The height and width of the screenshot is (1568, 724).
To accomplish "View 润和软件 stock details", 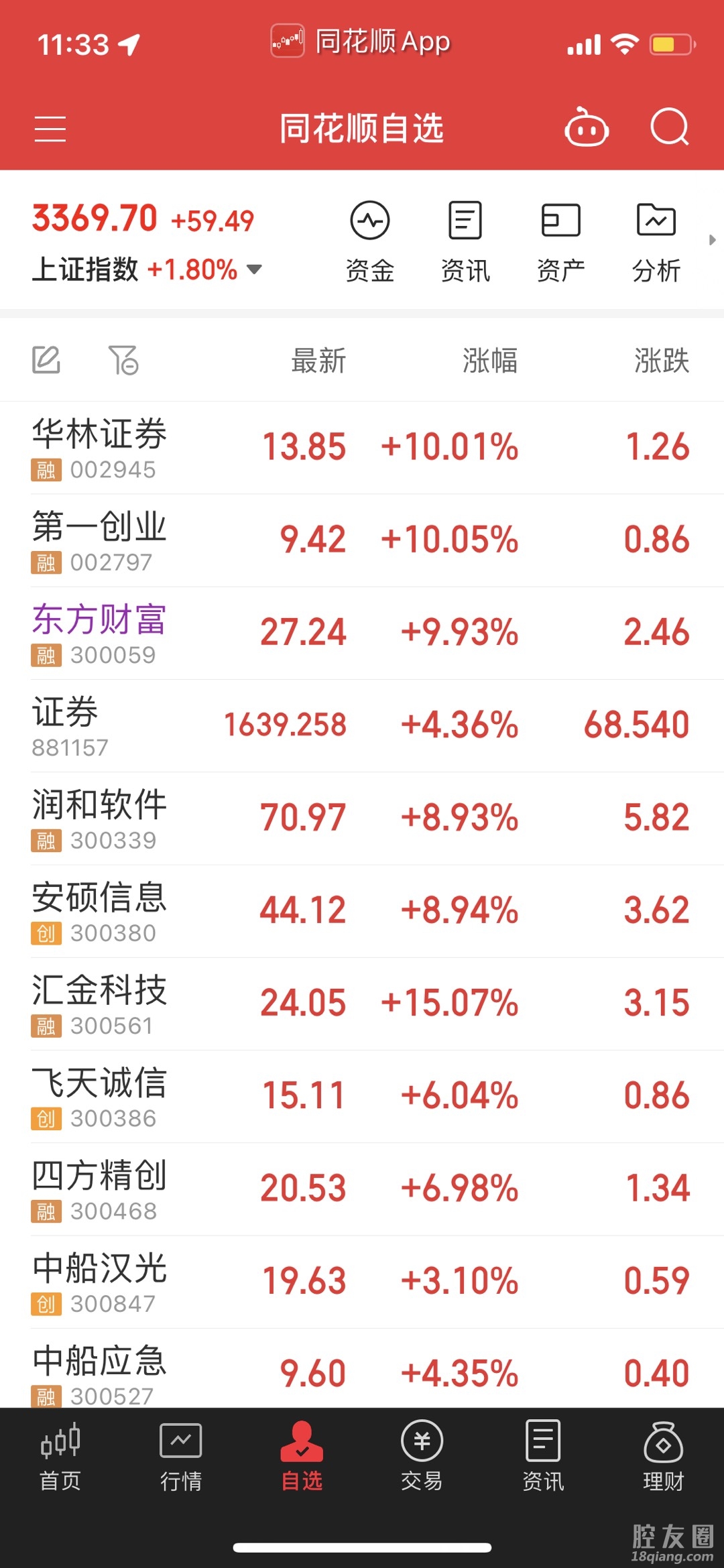I will click(362, 819).
